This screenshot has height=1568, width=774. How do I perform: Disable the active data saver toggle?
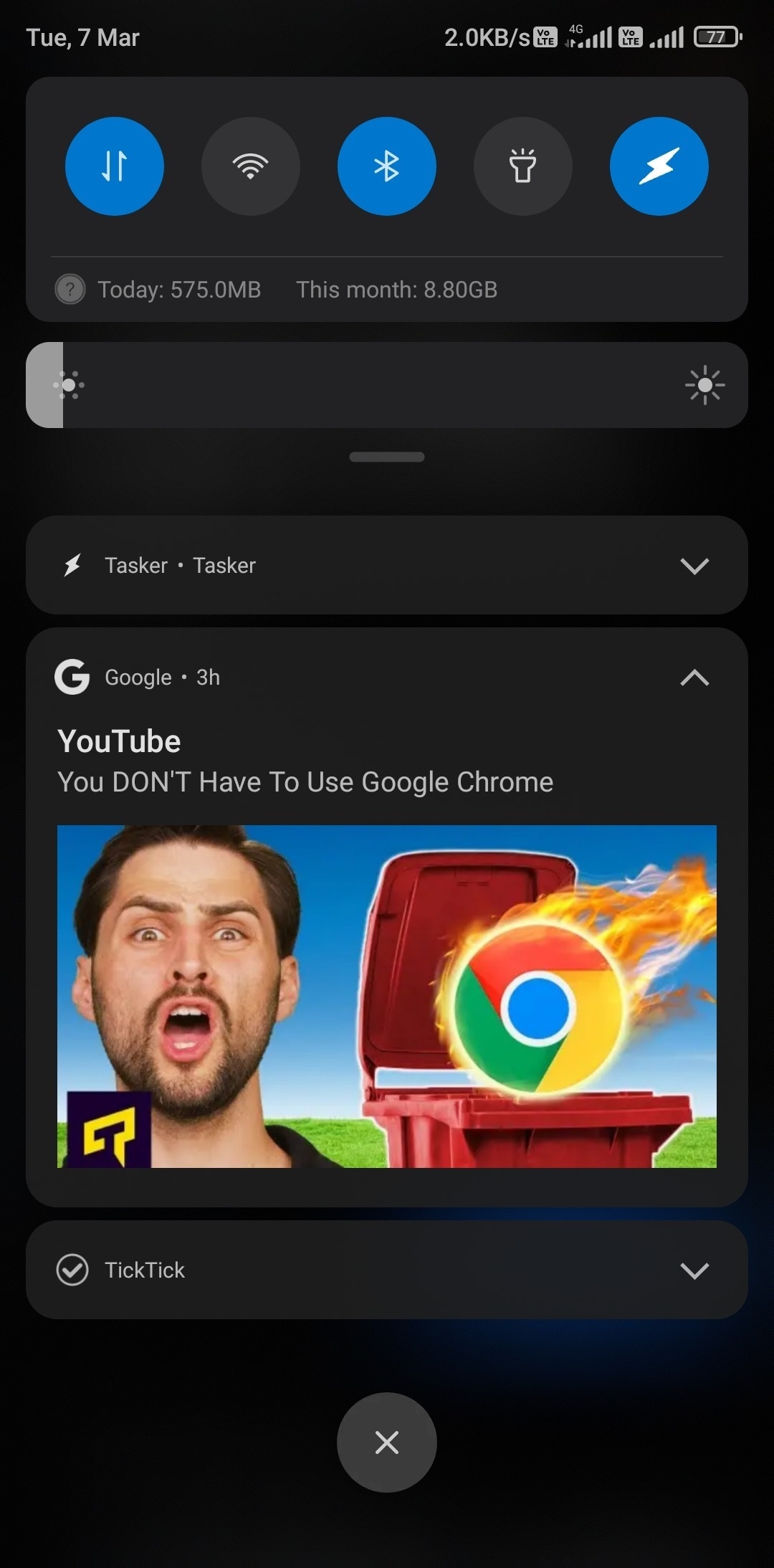click(x=659, y=166)
